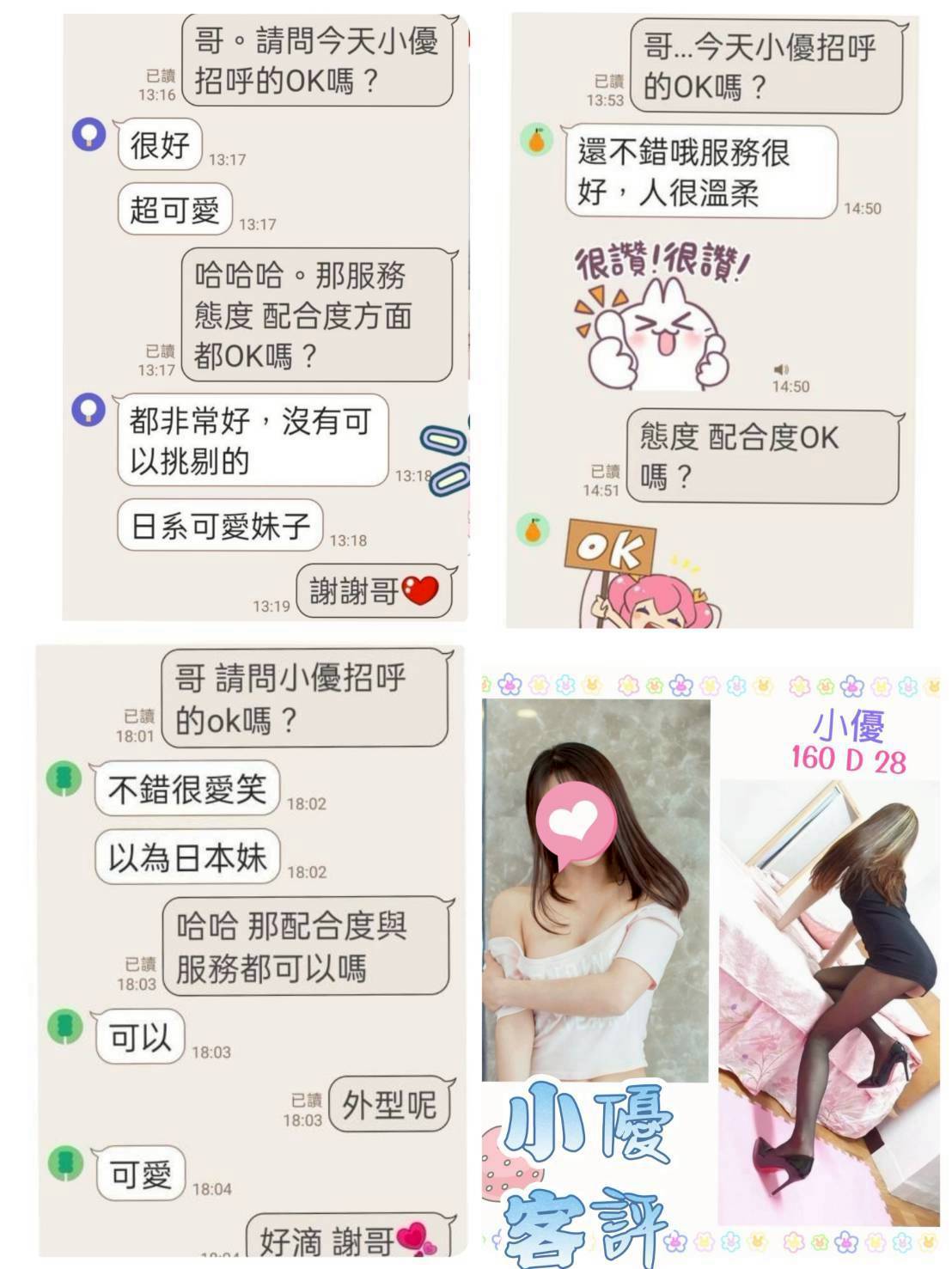Click the pear fruit profile avatar
Image resolution: width=952 pixels, height=1269 pixels.
point(537,139)
